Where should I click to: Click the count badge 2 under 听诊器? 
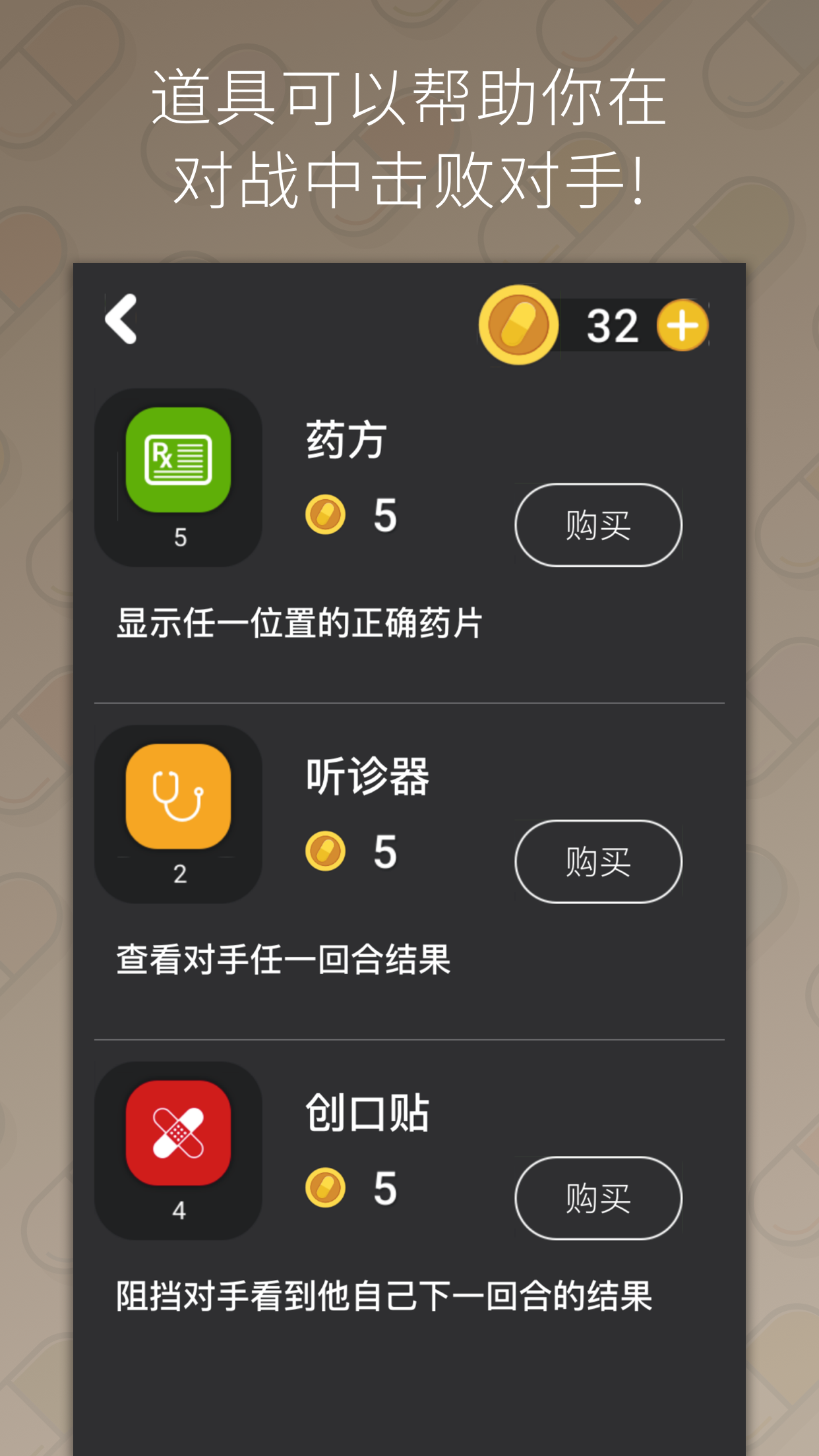point(180,876)
